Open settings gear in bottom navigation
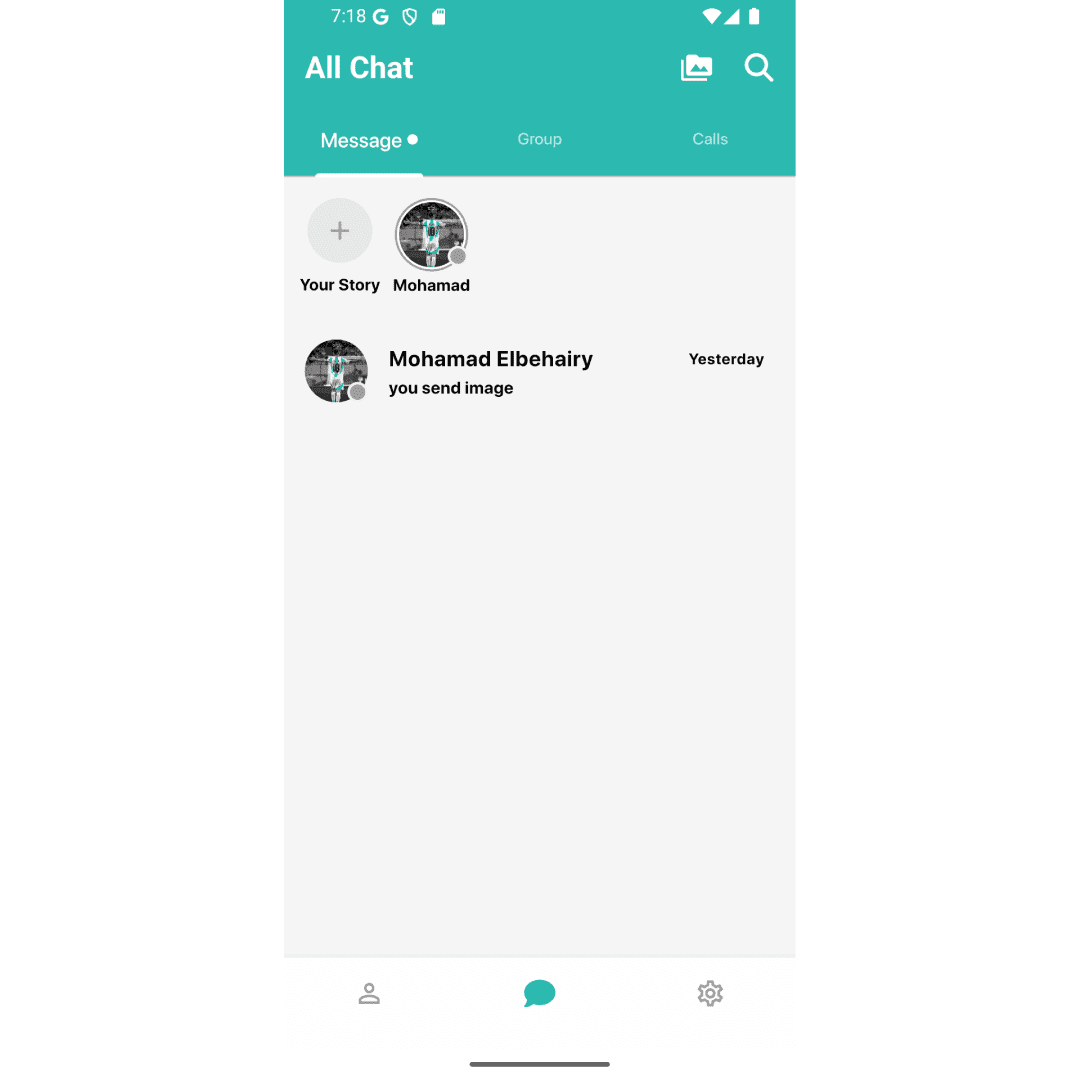1080x1080 pixels. (x=710, y=993)
